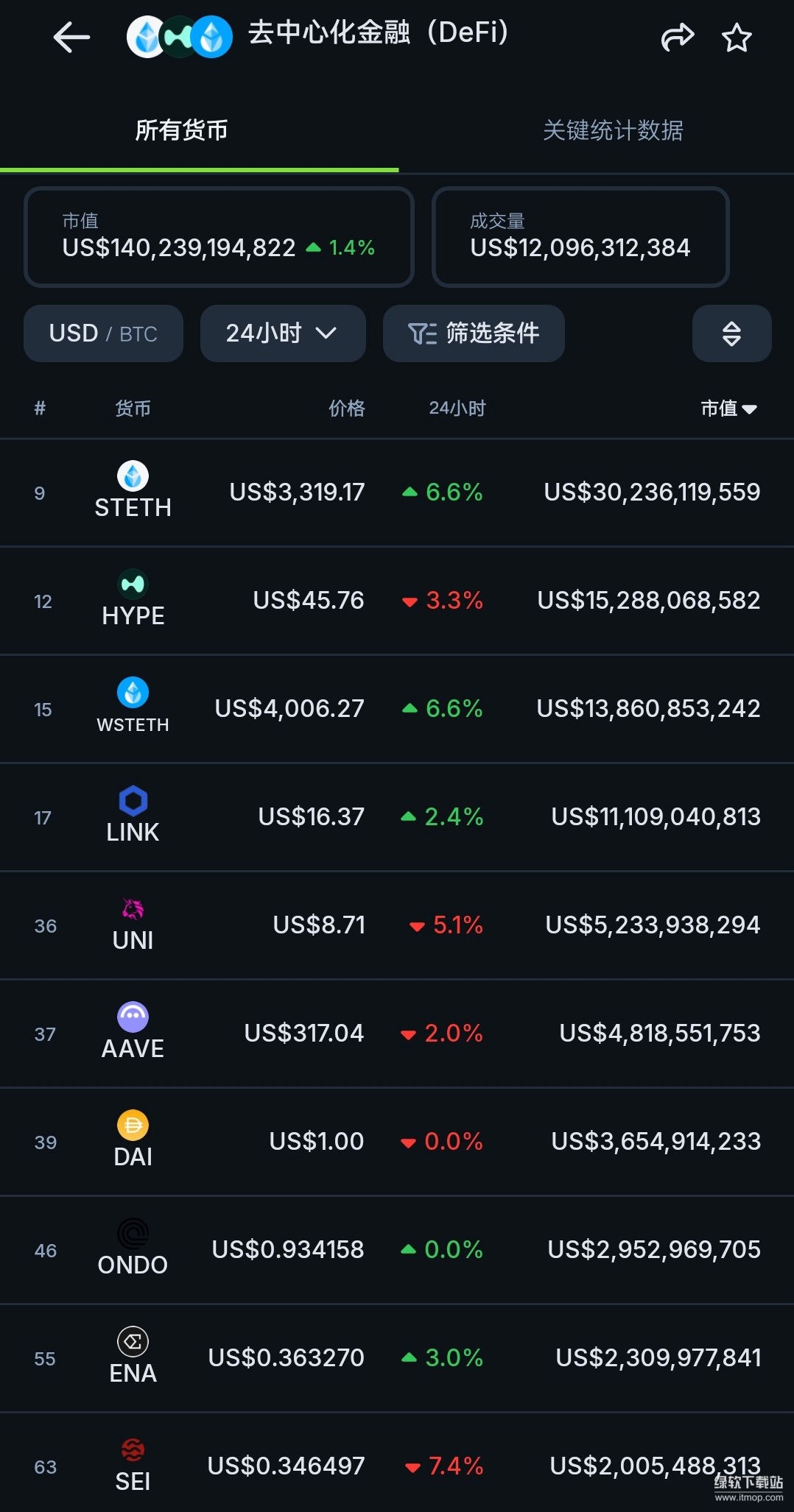Image resolution: width=794 pixels, height=1512 pixels.
Task: Switch to the 关键统计数据 tab
Action: coord(613,130)
